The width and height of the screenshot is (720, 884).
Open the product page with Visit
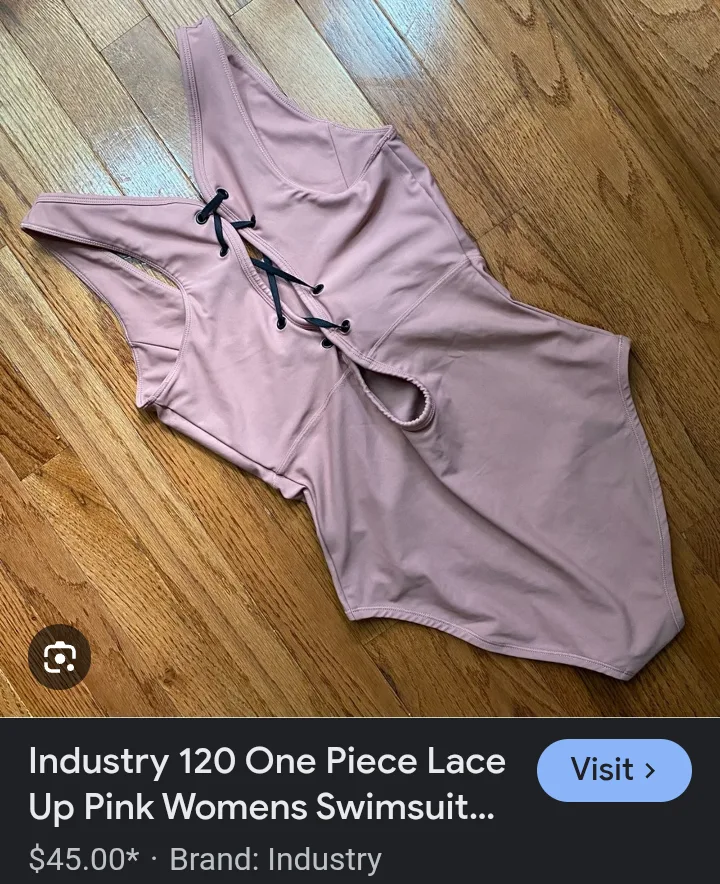click(615, 772)
